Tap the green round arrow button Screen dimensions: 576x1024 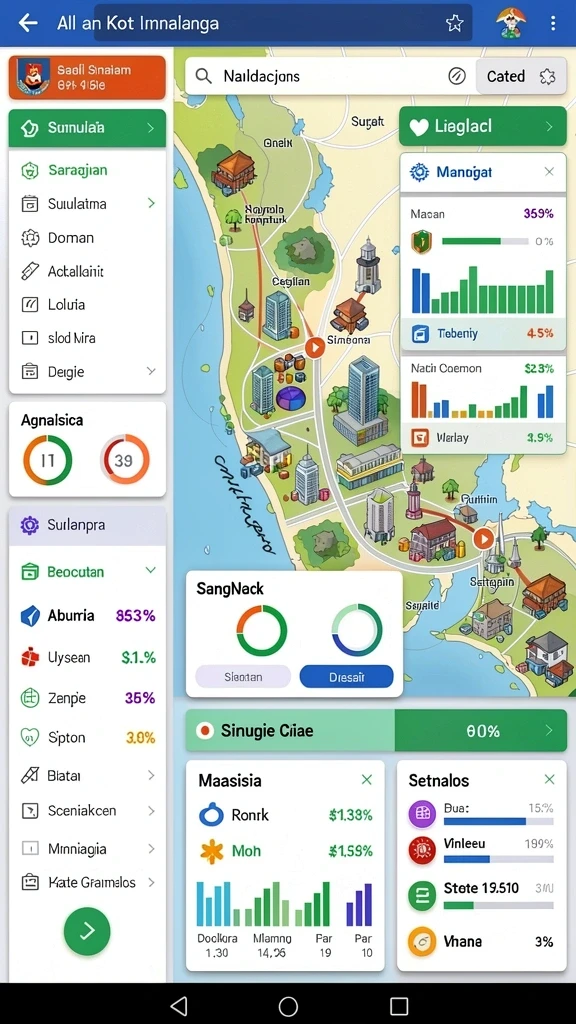[x=87, y=931]
